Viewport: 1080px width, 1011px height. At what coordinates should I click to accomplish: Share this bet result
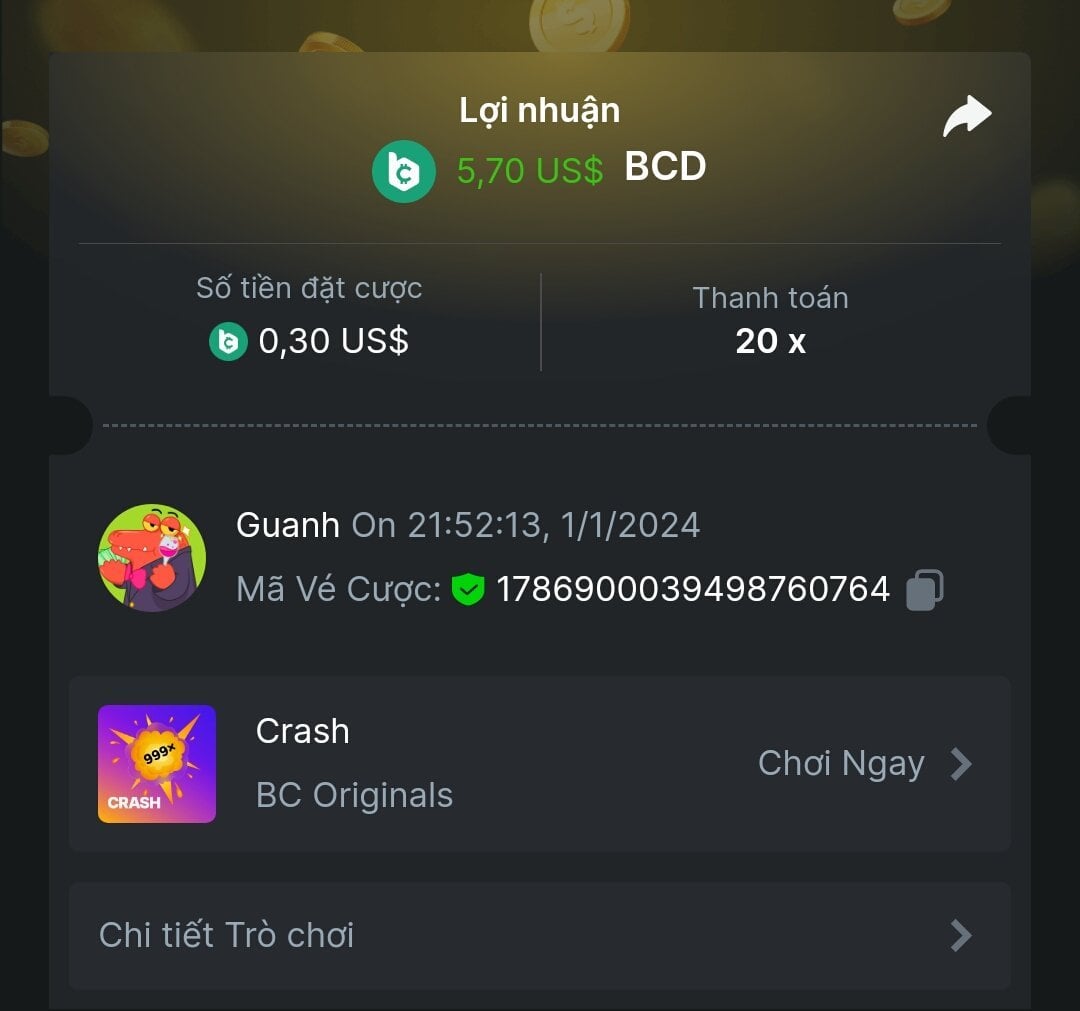pyautogui.click(x=966, y=117)
